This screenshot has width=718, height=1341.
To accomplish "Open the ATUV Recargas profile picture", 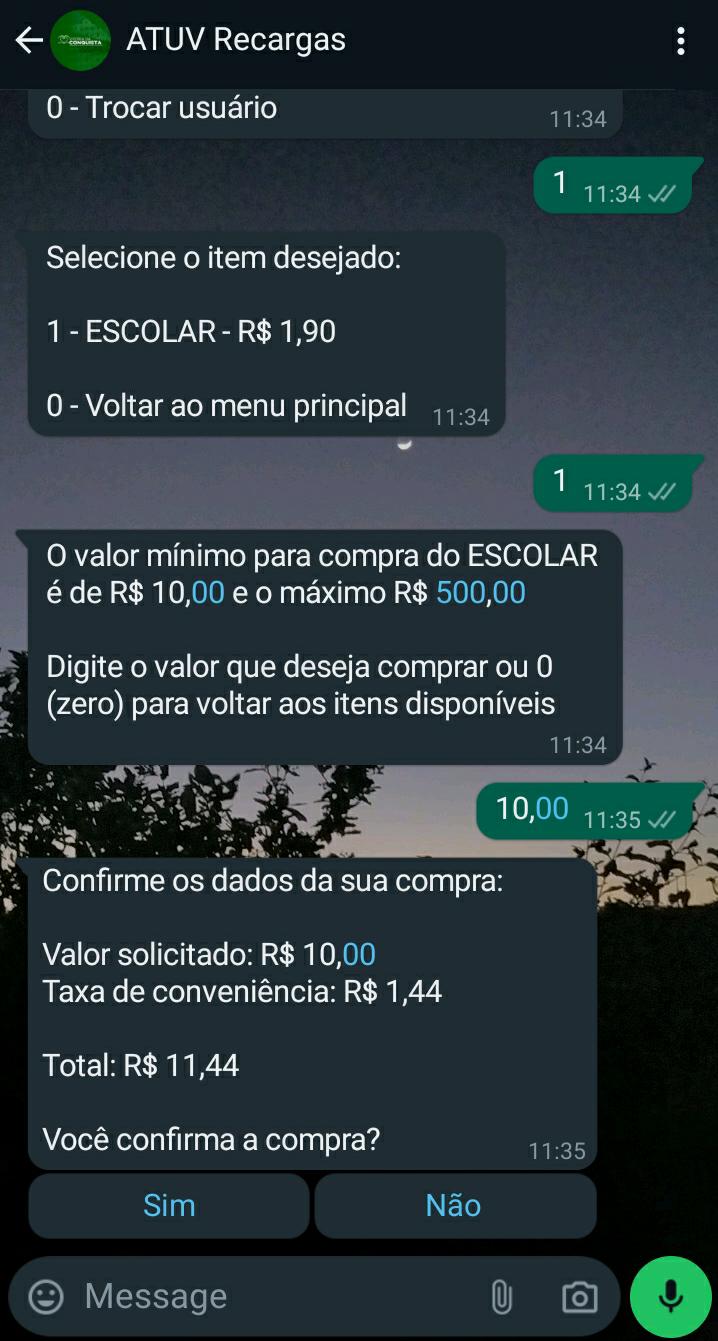I will 80,41.
